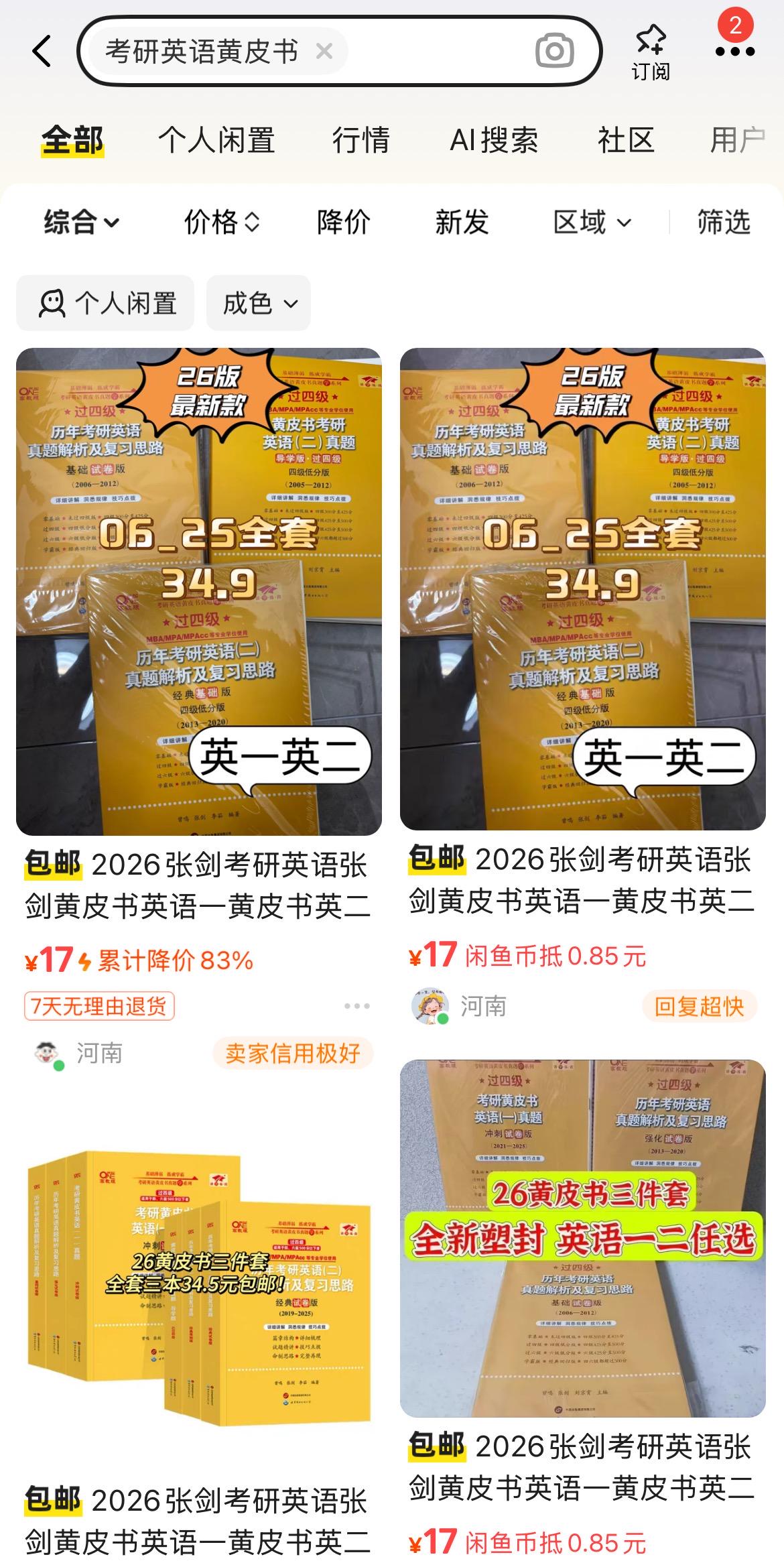Switch to the 个人闲置 tab
Screen dimensions: 784x1563
click(216, 141)
